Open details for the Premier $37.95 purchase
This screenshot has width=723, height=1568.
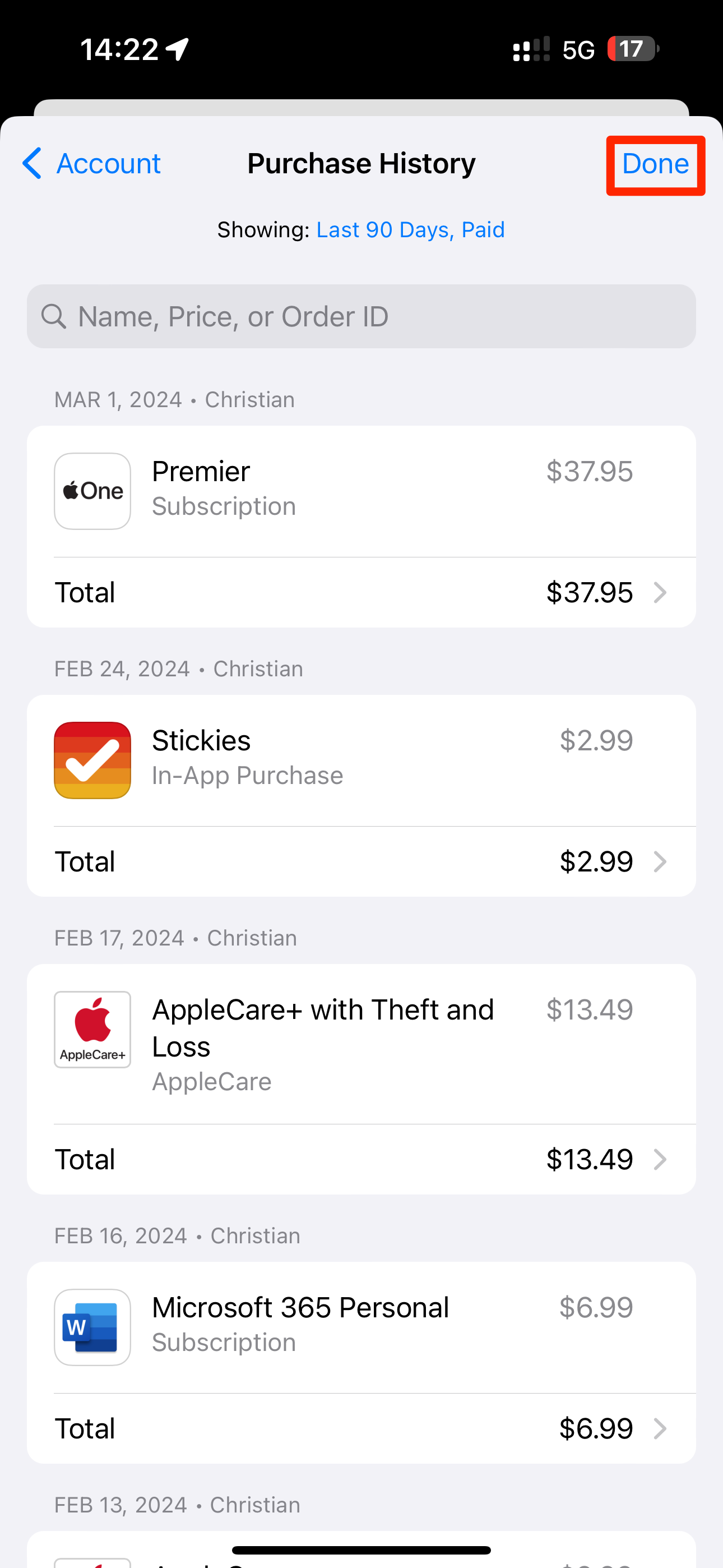[x=361, y=592]
